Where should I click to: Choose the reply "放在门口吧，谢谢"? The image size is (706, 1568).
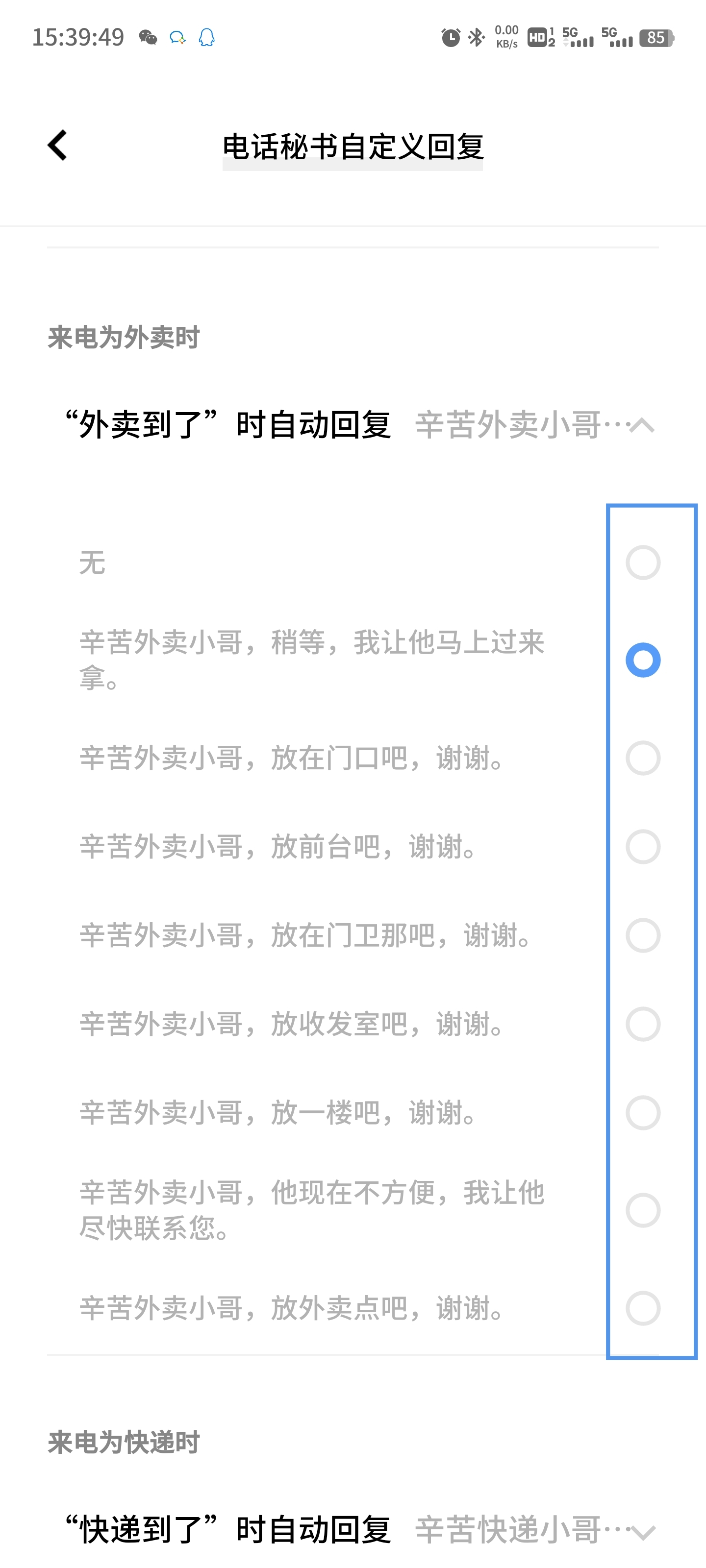[x=643, y=758]
